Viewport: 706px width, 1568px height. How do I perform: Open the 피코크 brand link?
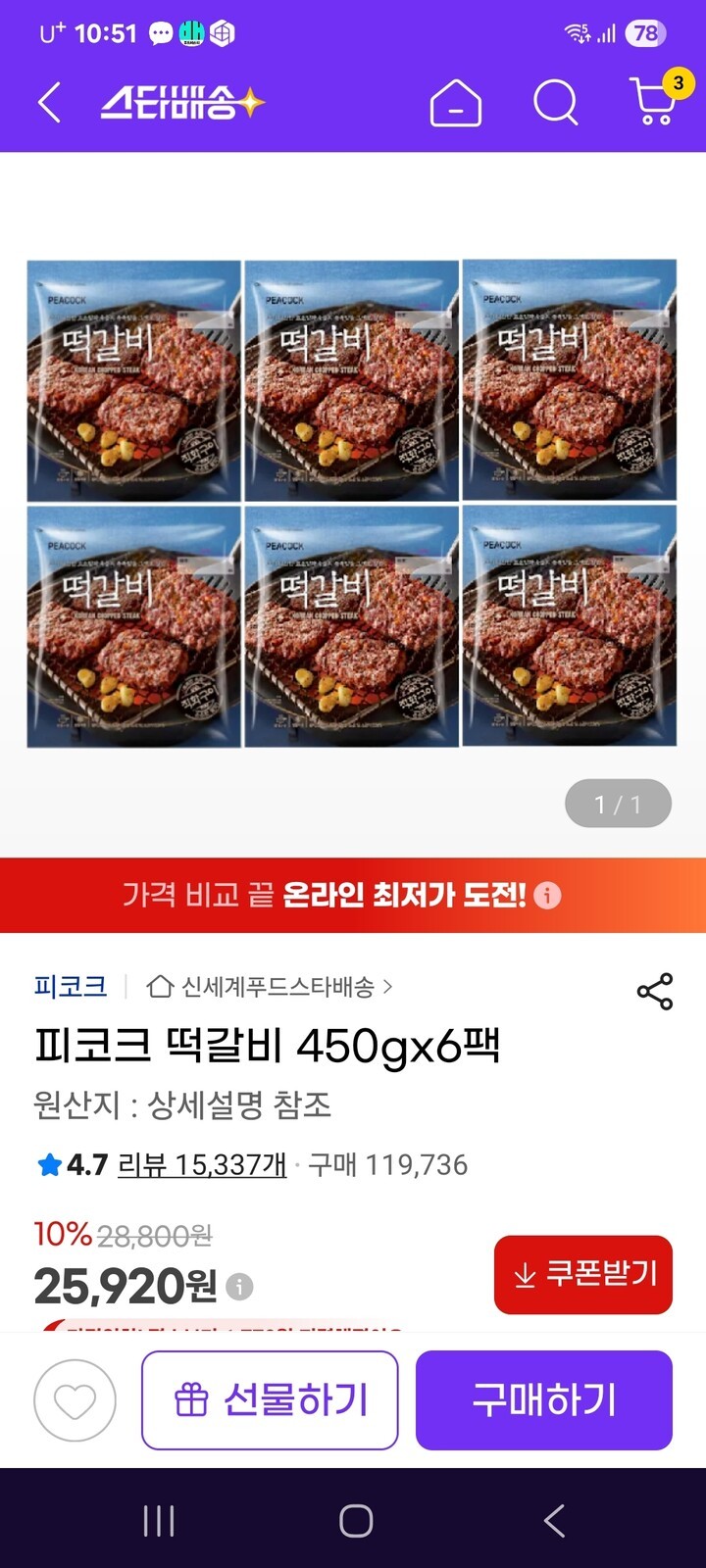point(70,986)
